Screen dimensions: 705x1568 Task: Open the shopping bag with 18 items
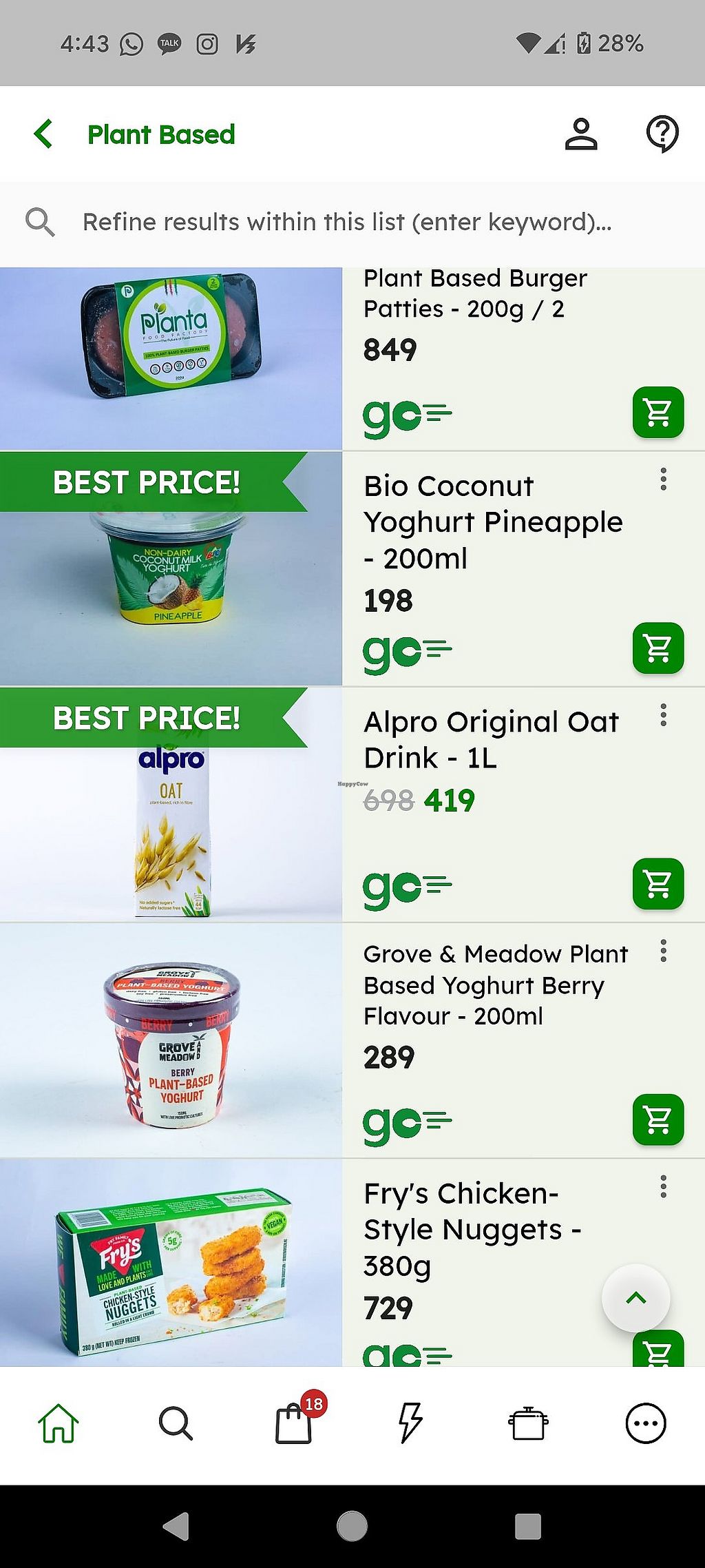[295, 1423]
